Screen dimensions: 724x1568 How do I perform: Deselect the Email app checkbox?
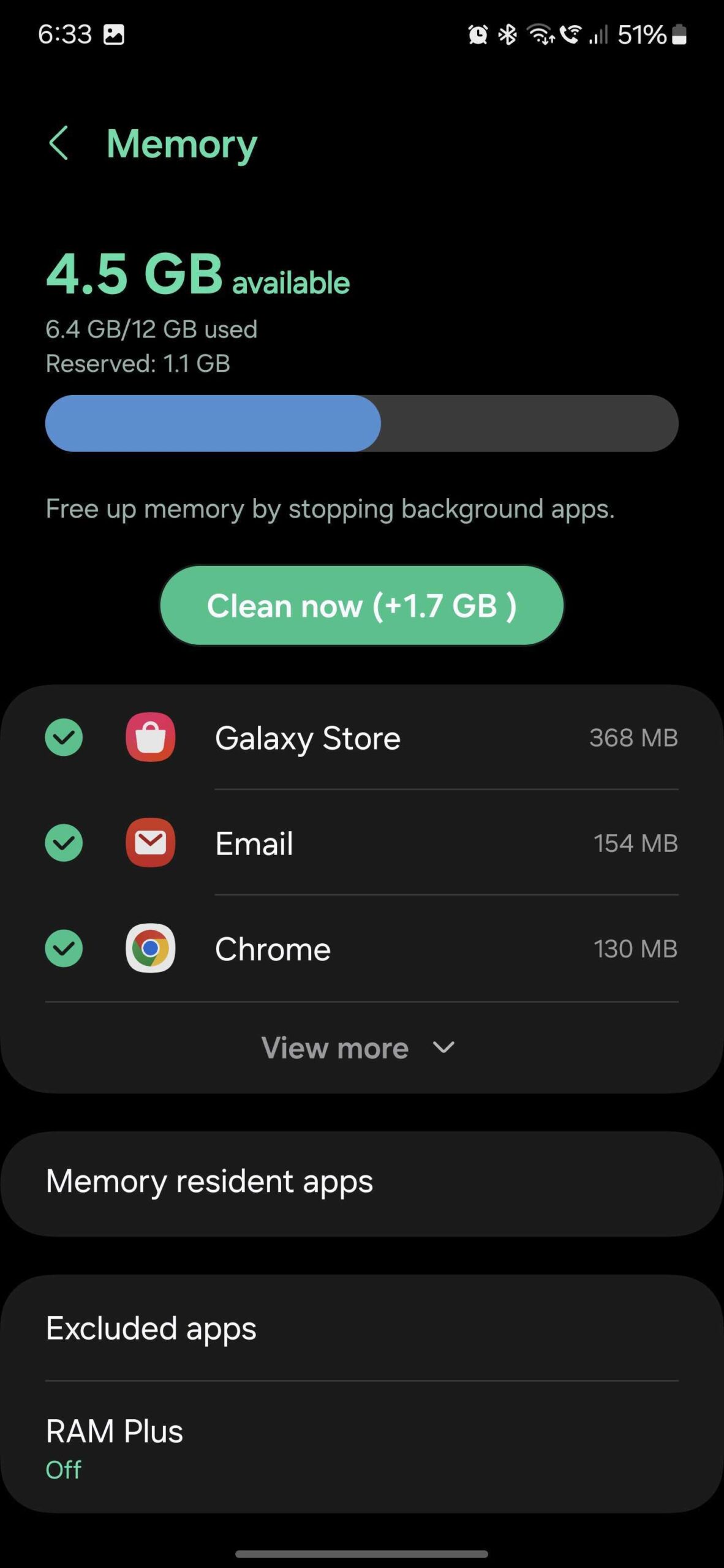click(64, 843)
